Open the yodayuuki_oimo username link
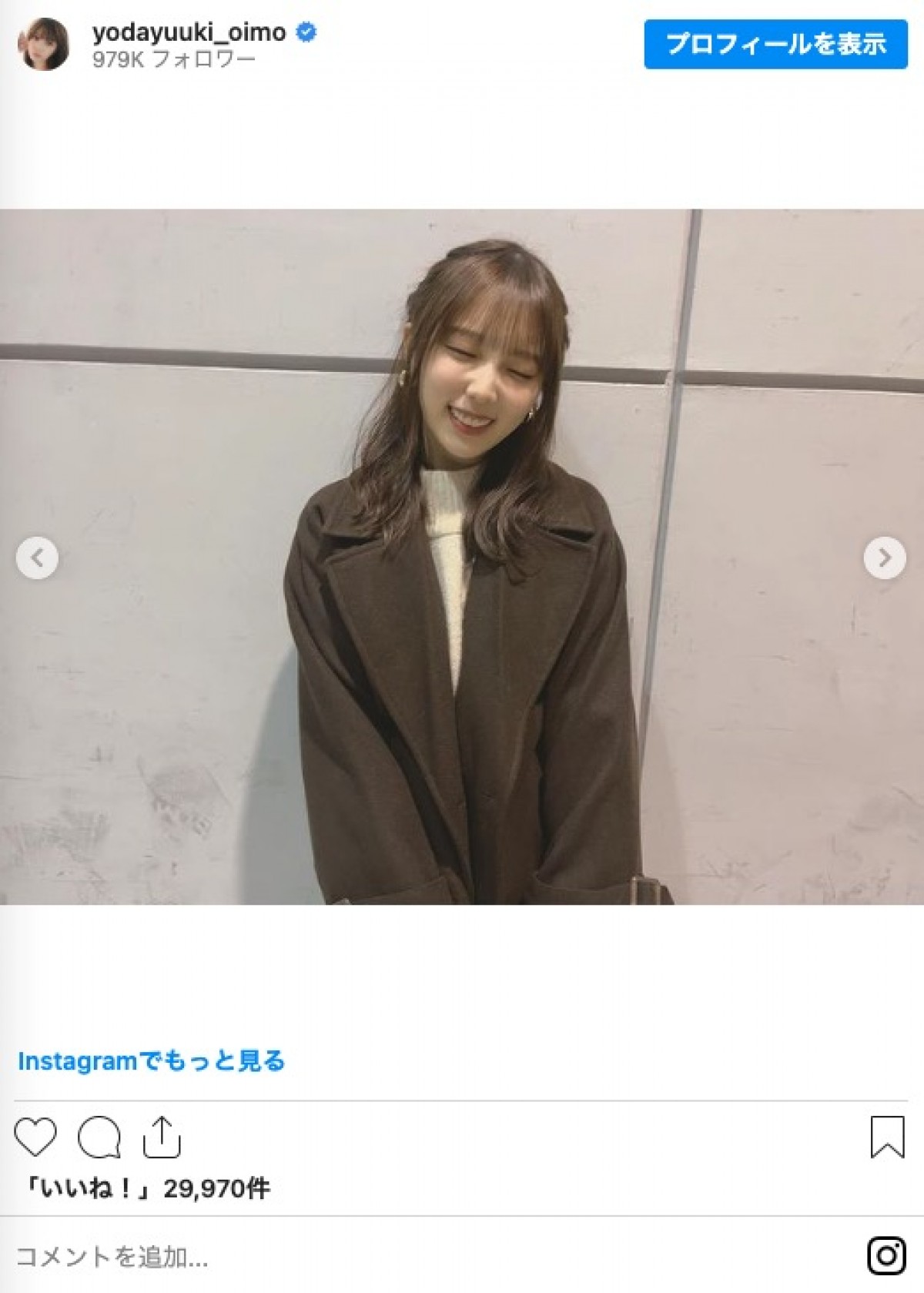The image size is (924, 1293). tap(189, 32)
